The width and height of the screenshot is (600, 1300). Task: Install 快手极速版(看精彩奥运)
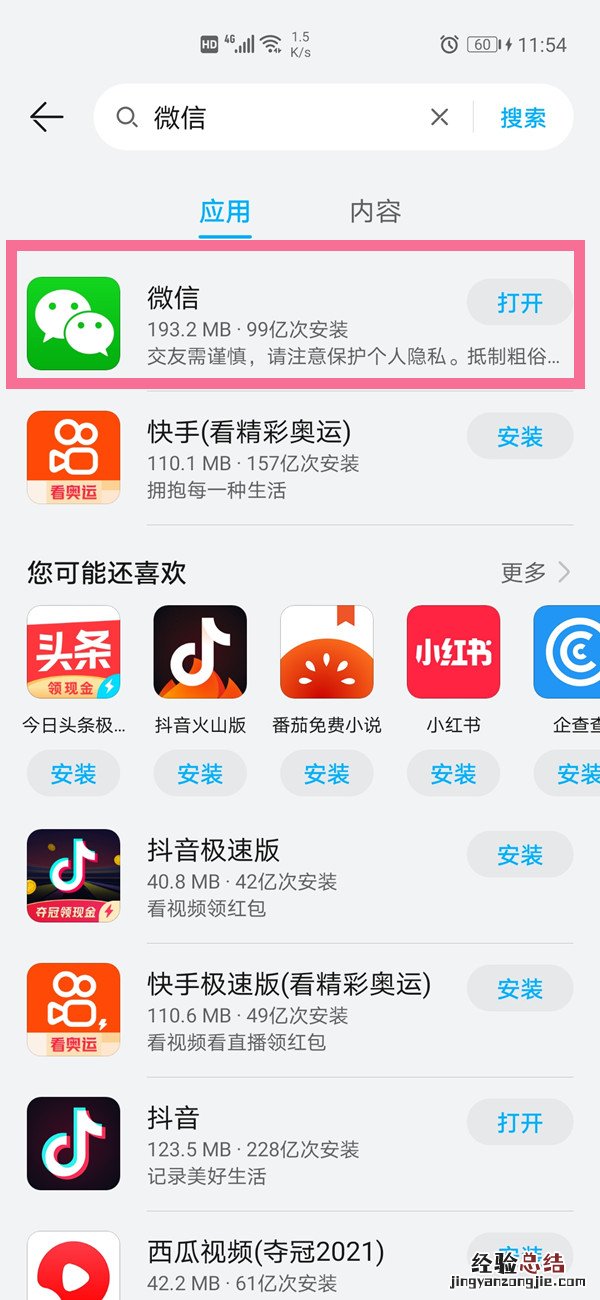pos(520,989)
